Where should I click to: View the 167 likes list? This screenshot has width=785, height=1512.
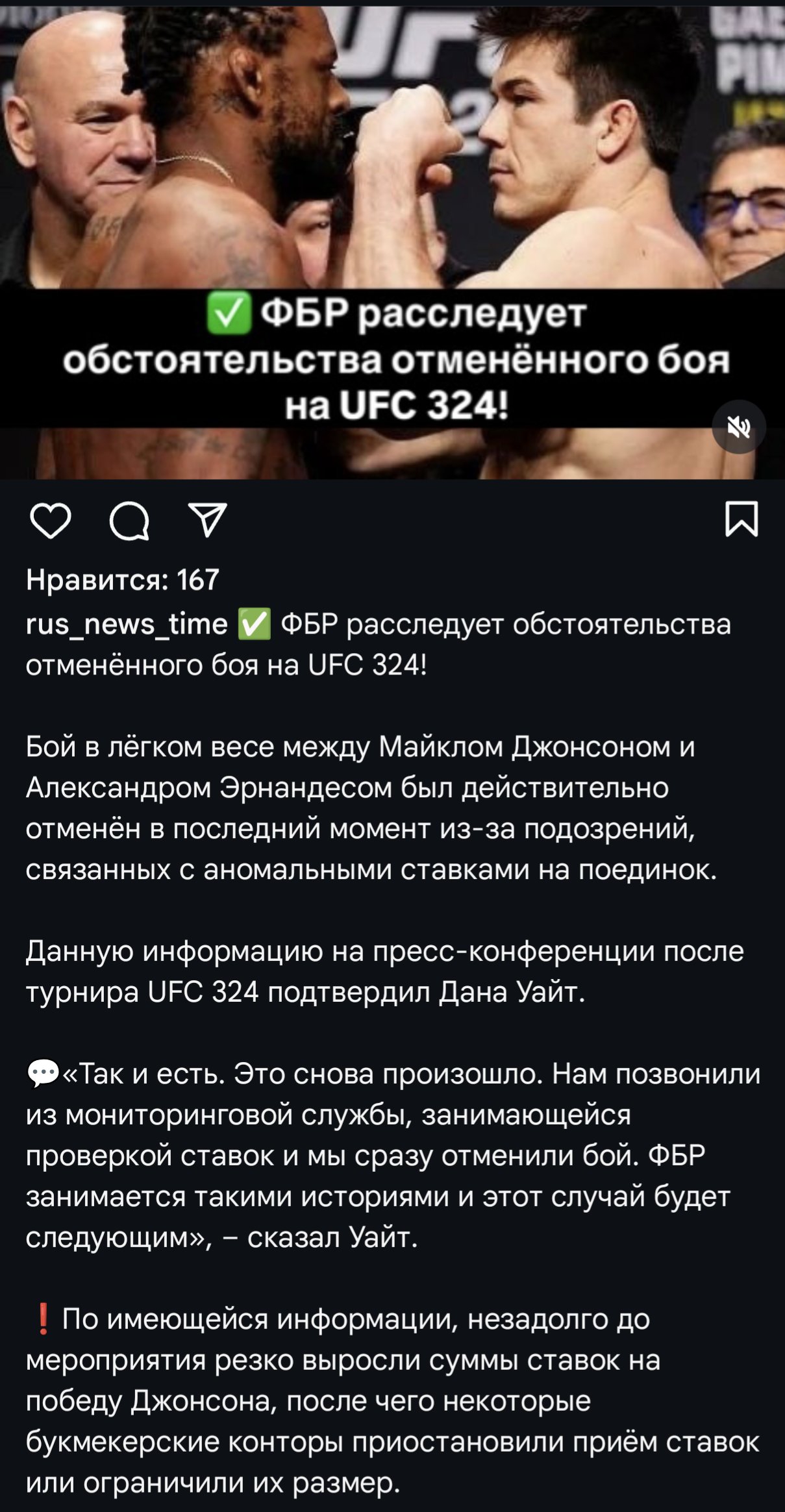[x=123, y=580]
